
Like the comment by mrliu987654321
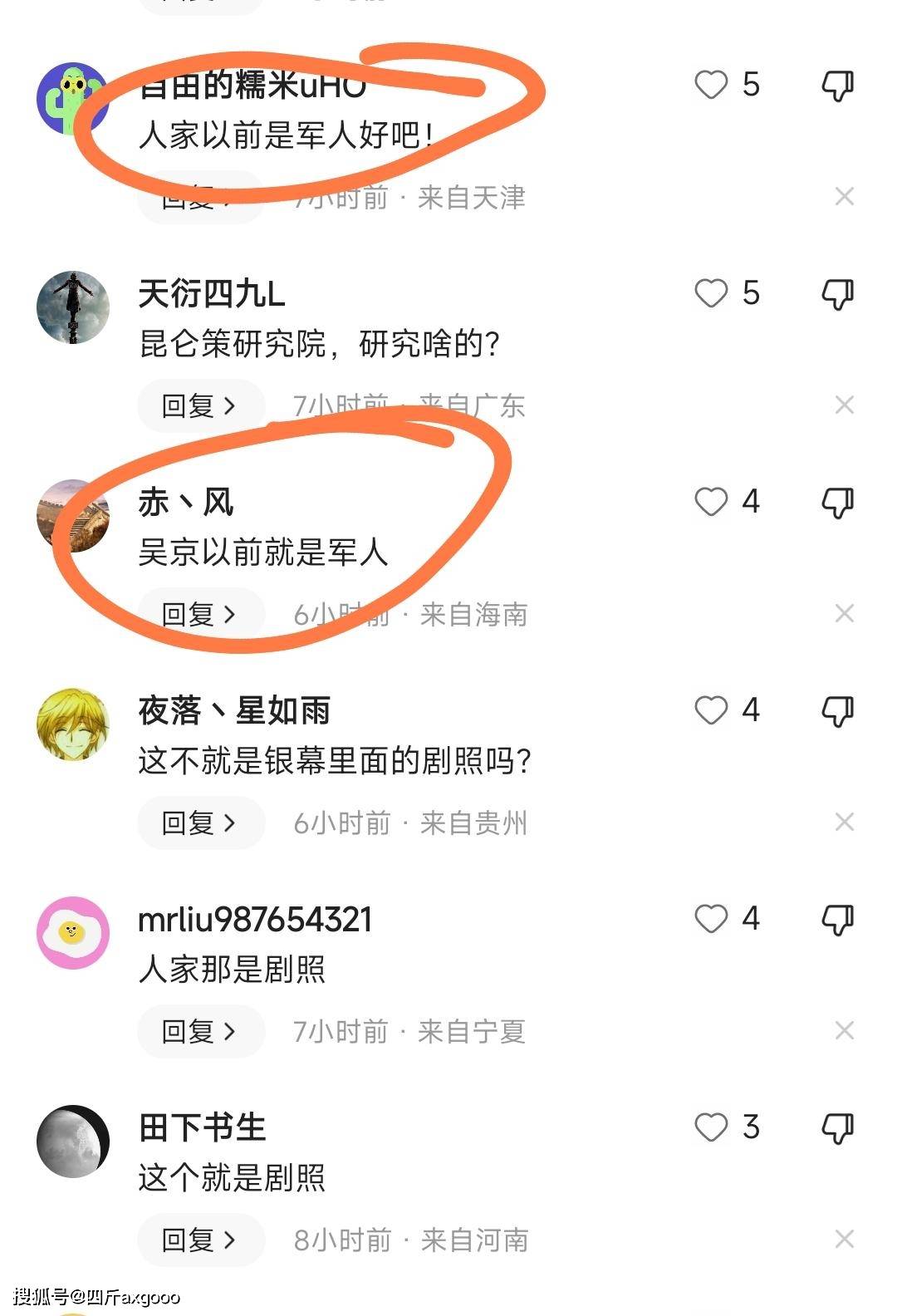click(711, 919)
